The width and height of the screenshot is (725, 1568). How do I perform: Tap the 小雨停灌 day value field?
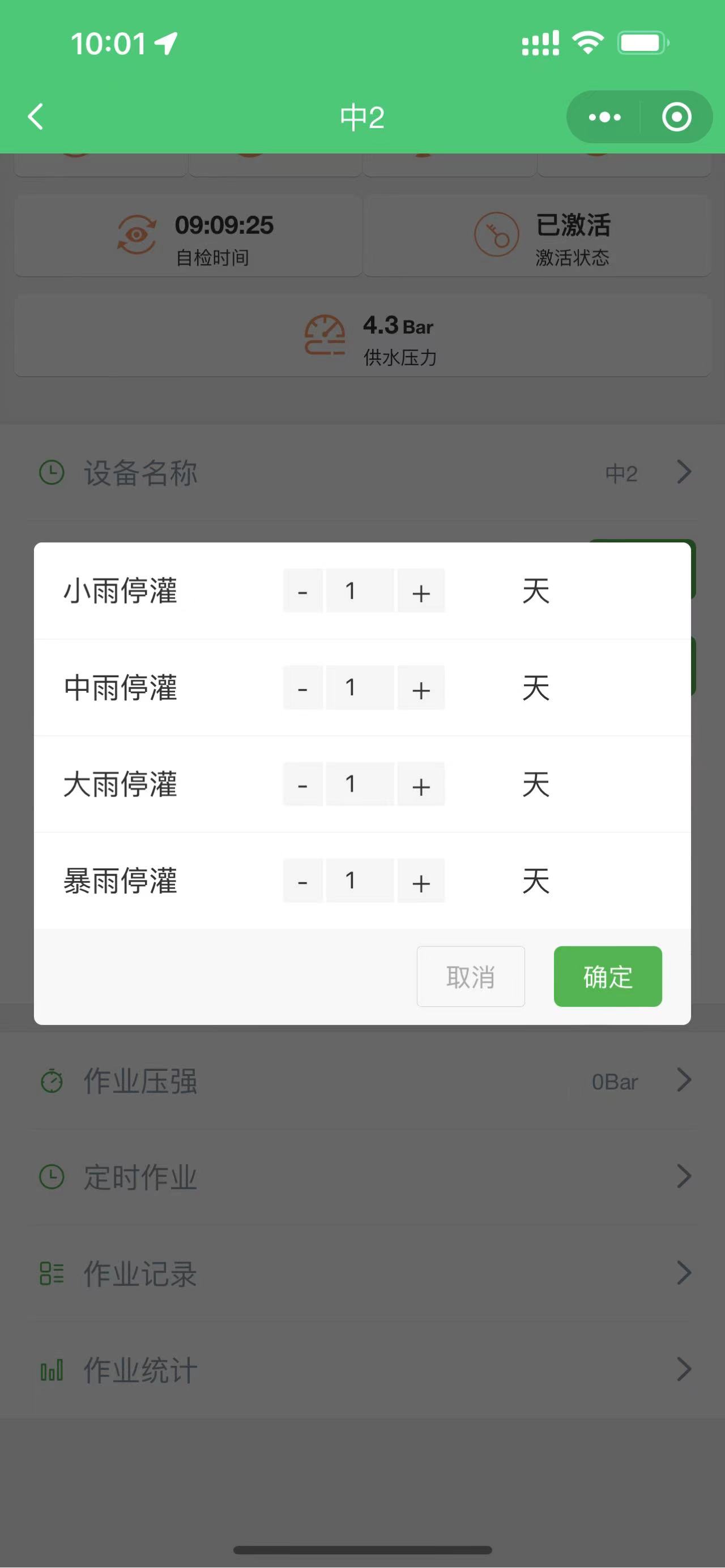(x=360, y=591)
